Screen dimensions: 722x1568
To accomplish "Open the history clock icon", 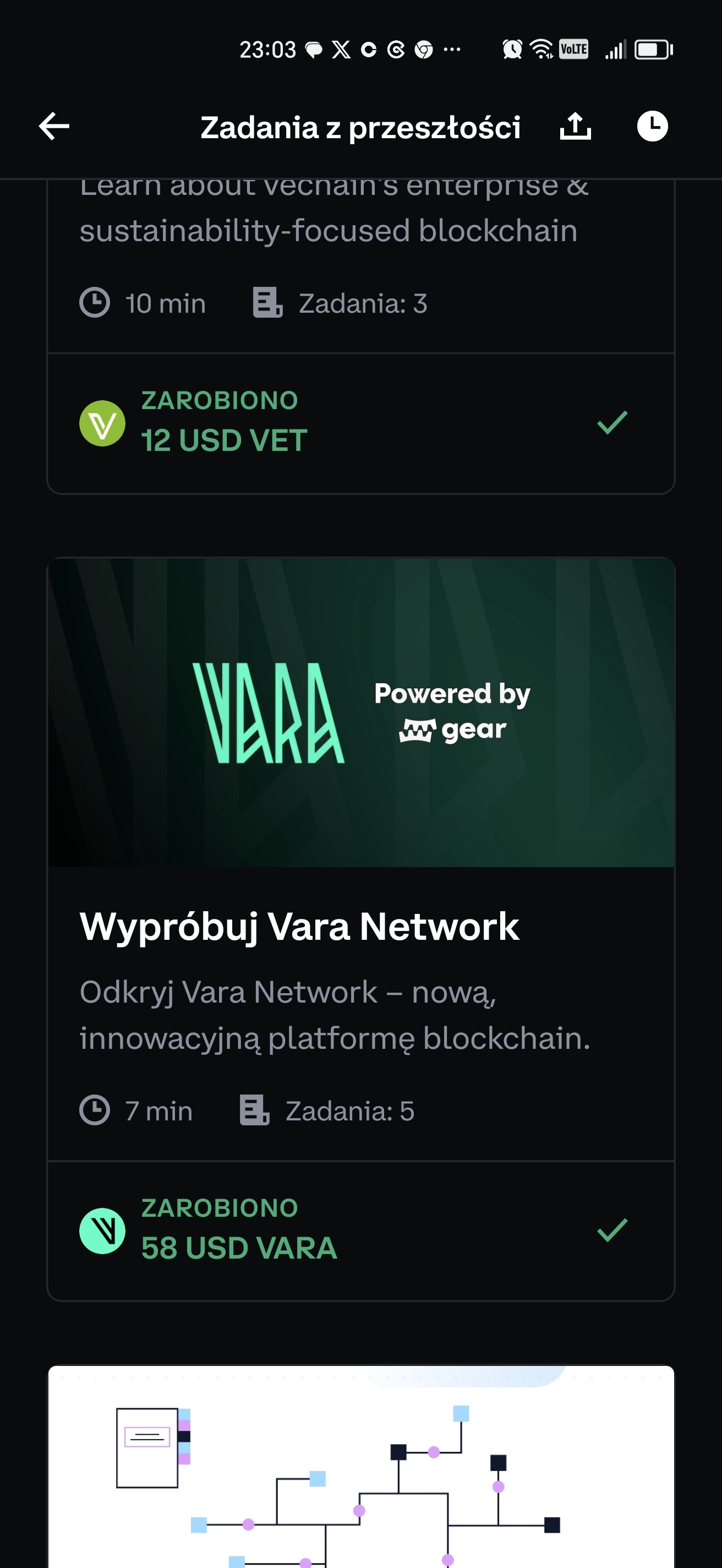I will click(x=652, y=127).
